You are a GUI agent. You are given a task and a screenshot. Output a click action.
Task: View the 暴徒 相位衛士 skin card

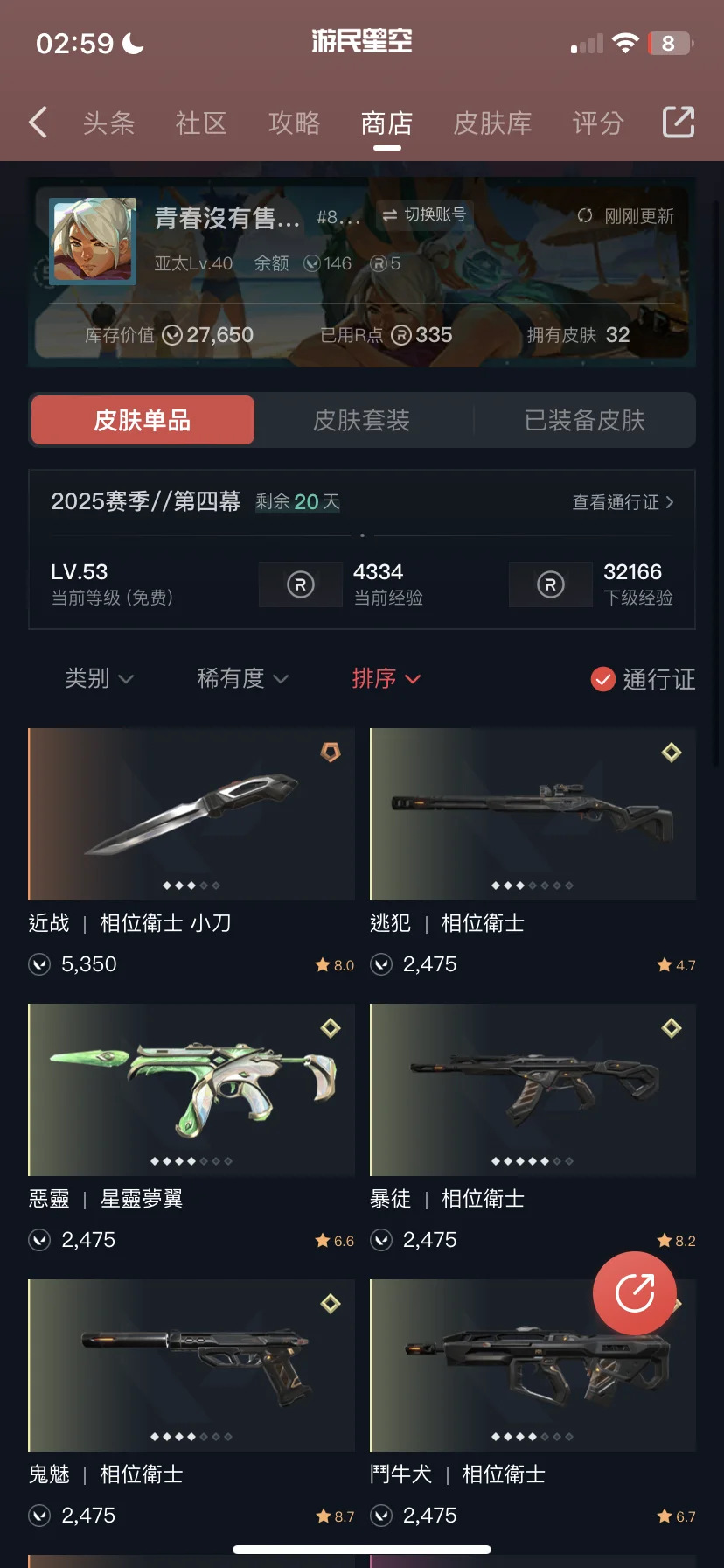pyautogui.click(x=533, y=1089)
